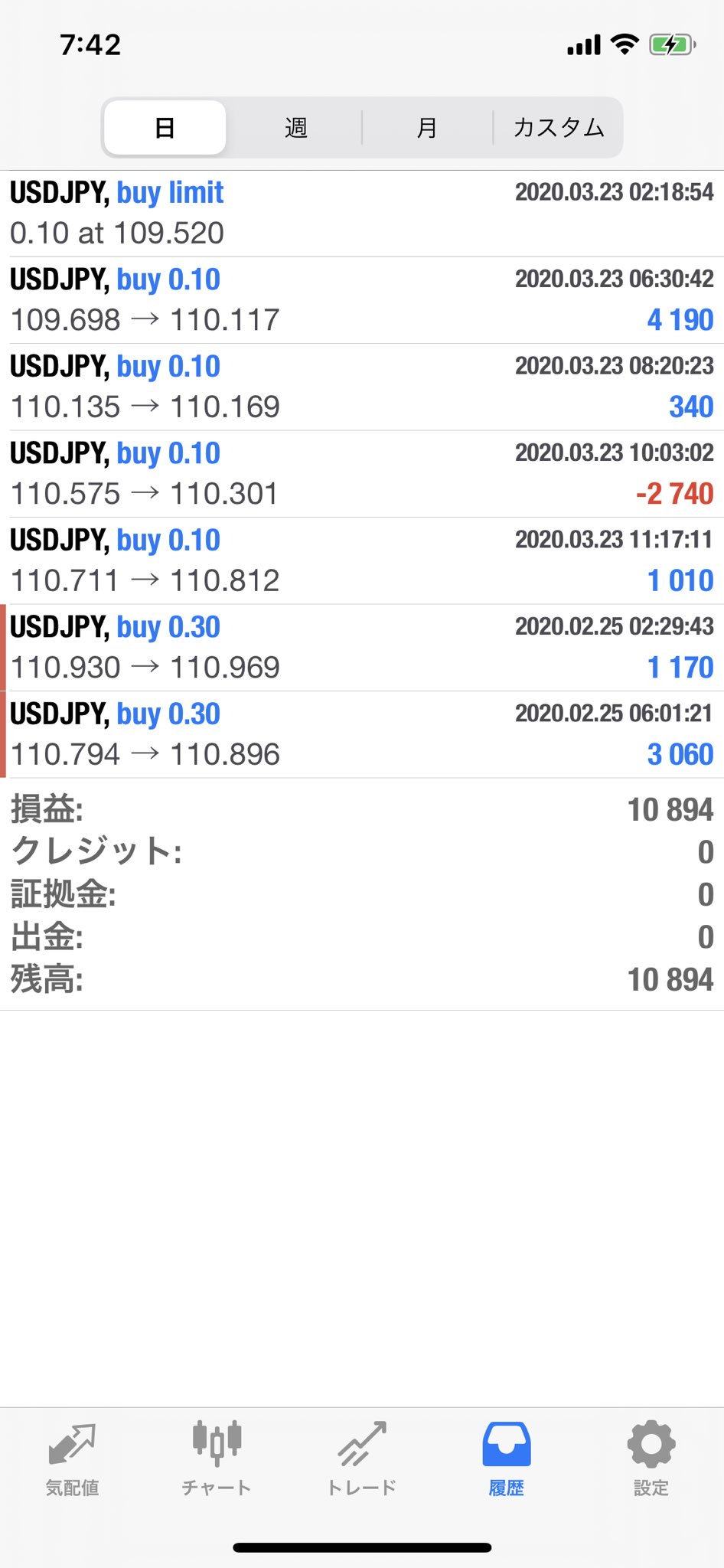This screenshot has width=724, height=1568.
Task: Open the 気配値 quotes tab
Action: point(72,1459)
